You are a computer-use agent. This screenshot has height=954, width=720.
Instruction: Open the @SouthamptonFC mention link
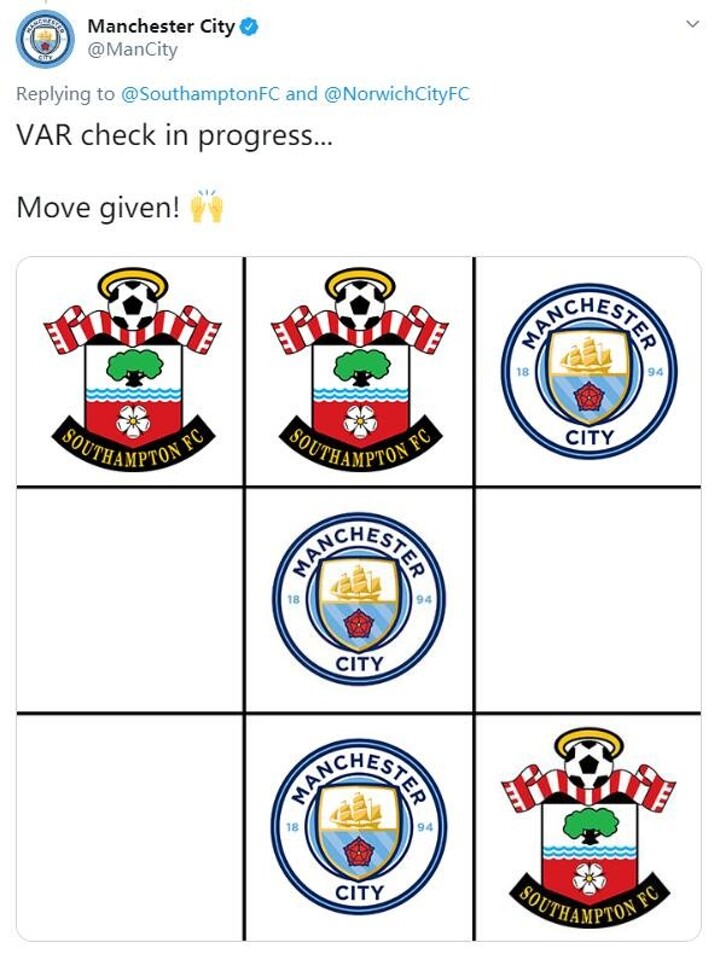tap(200, 94)
